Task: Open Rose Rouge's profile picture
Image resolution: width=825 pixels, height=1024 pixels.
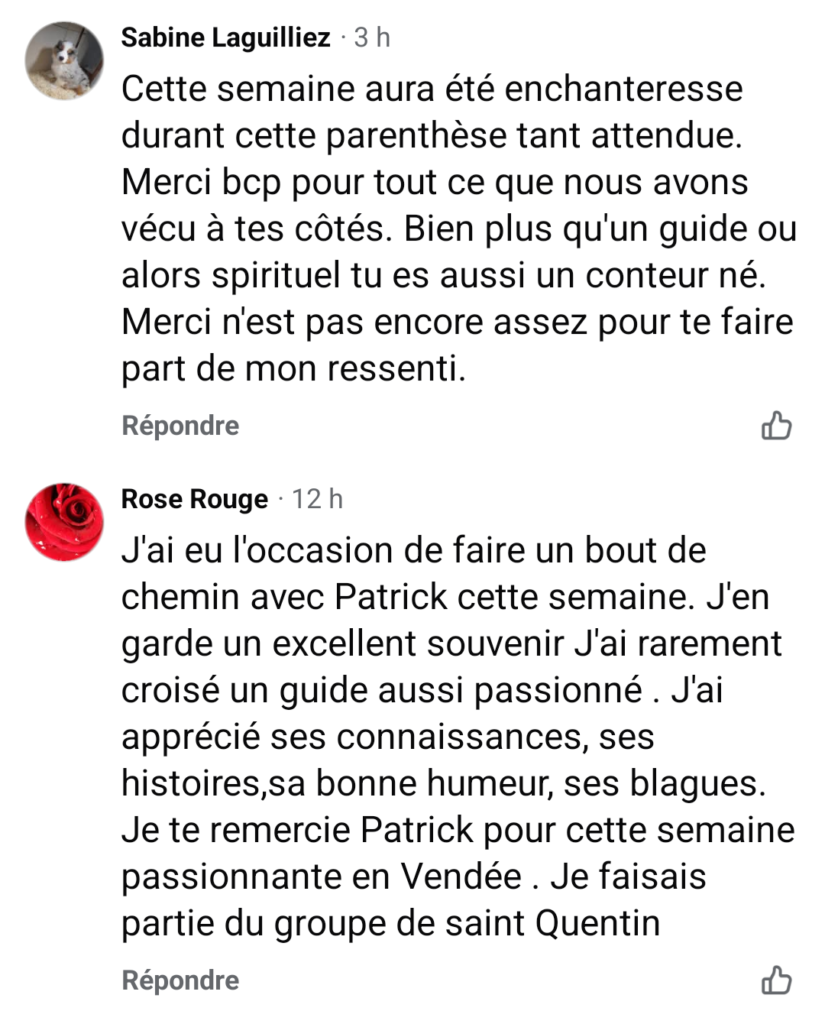Action: [x=64, y=521]
